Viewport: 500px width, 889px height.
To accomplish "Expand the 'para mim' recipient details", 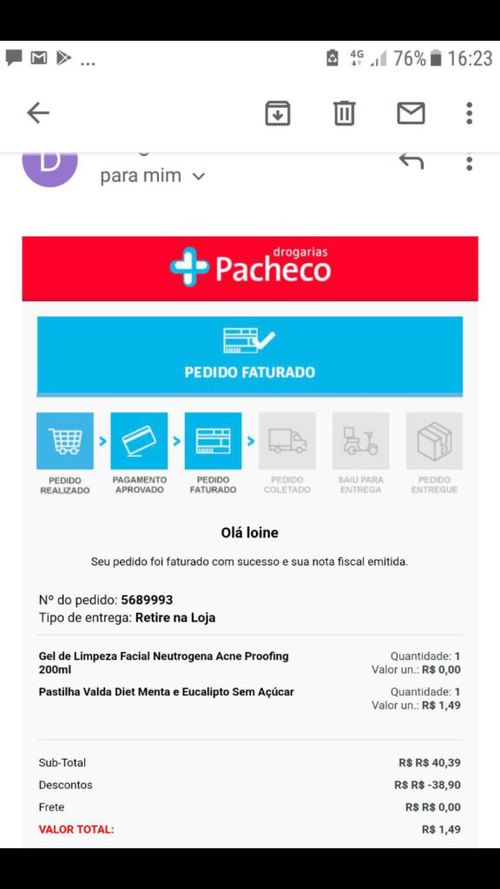I will (152, 176).
